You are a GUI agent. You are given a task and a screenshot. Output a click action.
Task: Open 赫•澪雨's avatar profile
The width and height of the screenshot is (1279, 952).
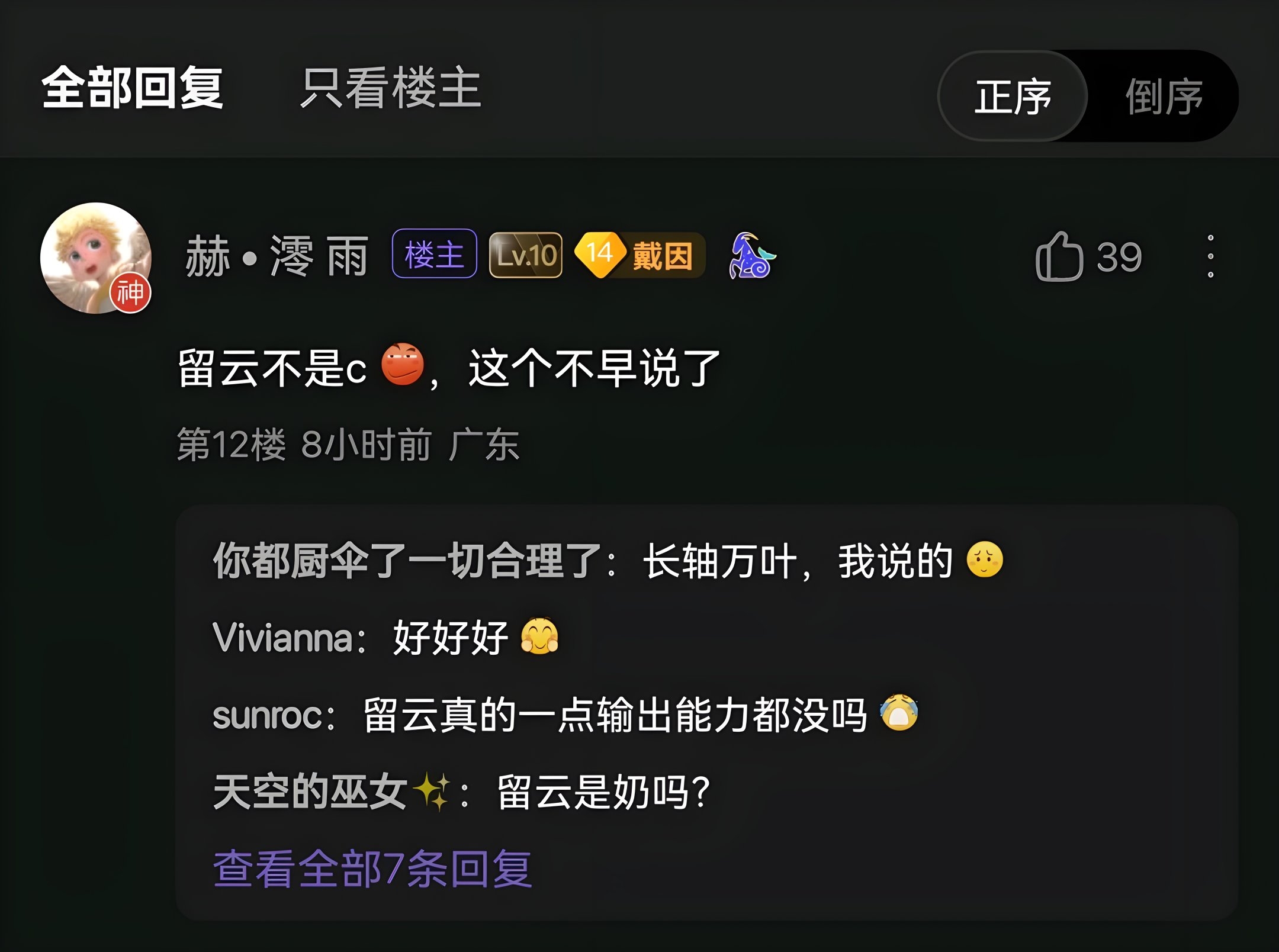pyautogui.click(x=95, y=258)
